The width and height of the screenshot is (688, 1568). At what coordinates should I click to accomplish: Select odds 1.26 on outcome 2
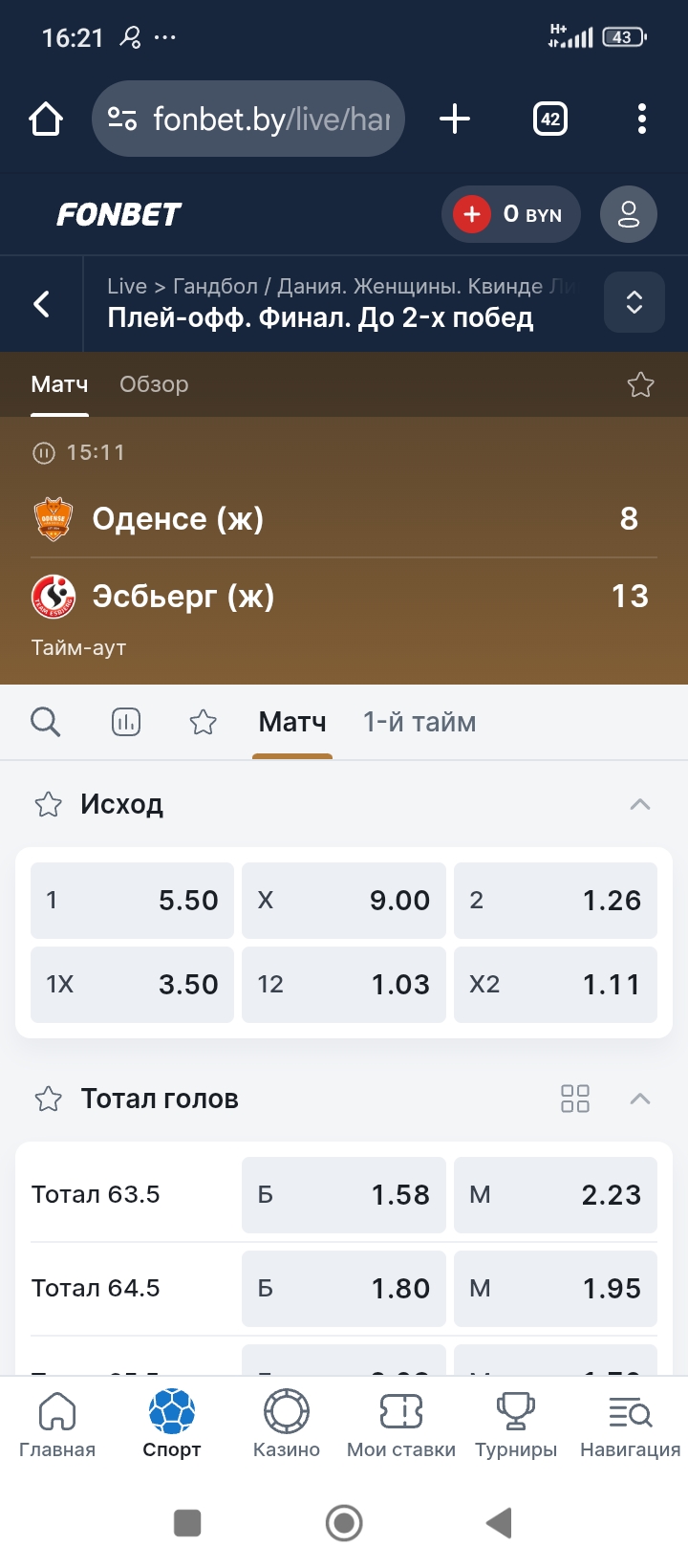click(555, 900)
